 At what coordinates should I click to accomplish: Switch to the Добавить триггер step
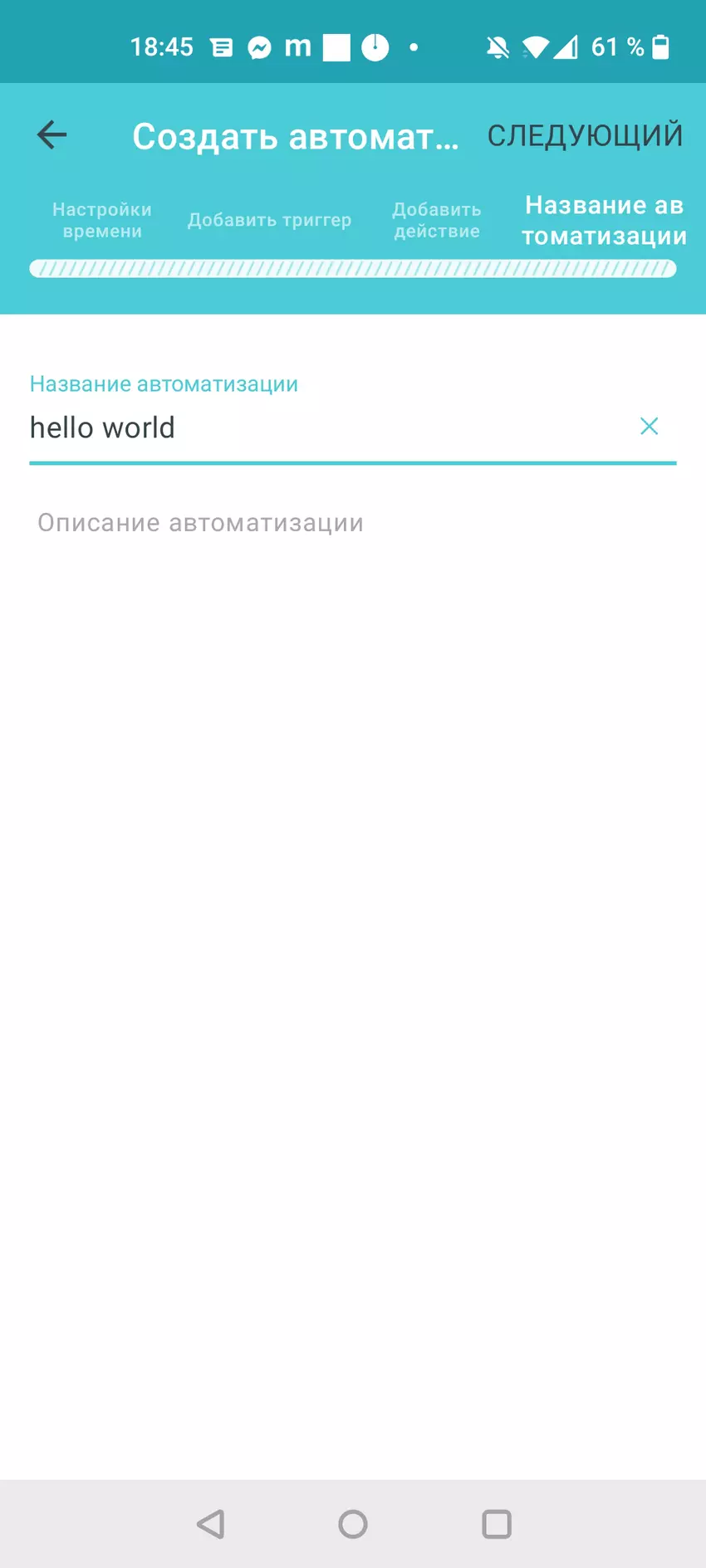point(269,220)
